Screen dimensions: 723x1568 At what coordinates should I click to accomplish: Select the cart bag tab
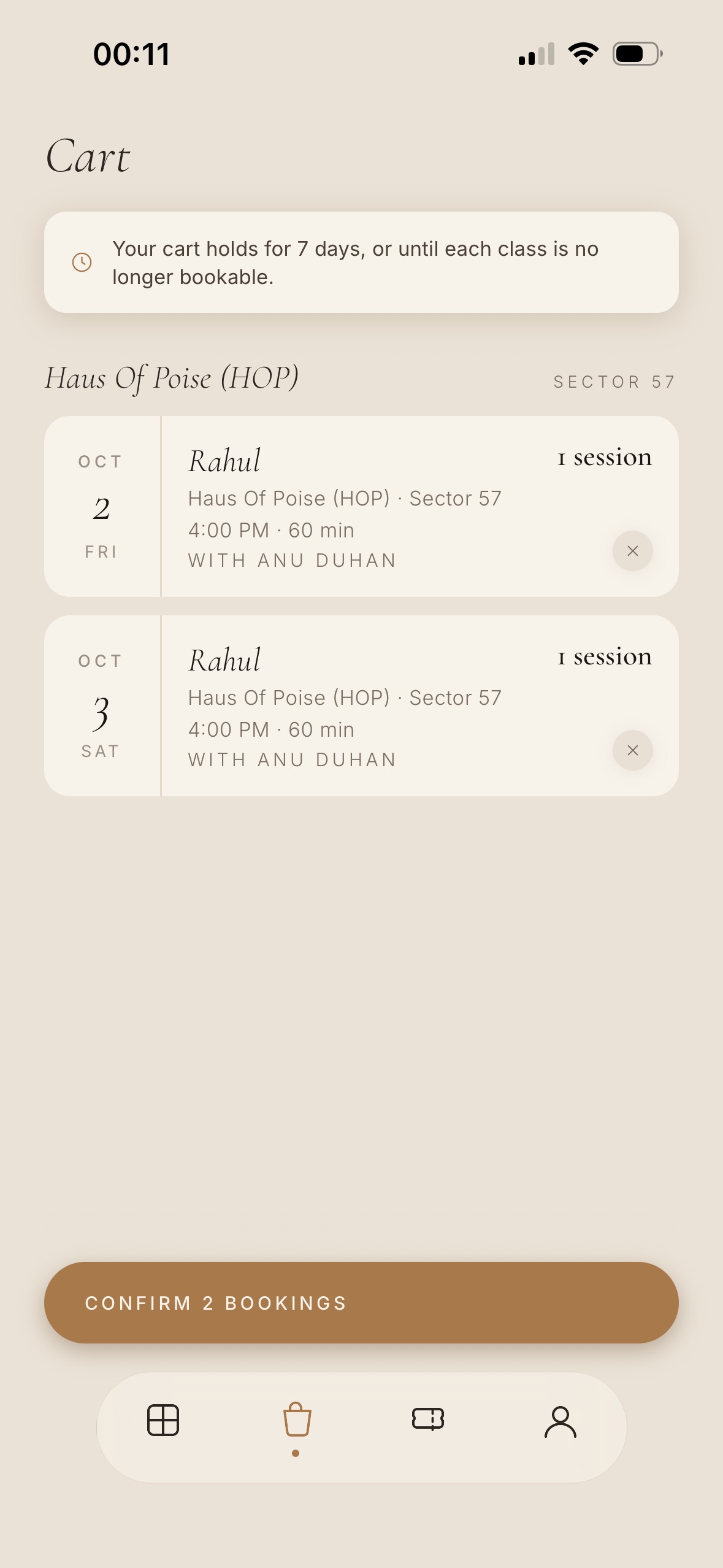[x=297, y=1420]
